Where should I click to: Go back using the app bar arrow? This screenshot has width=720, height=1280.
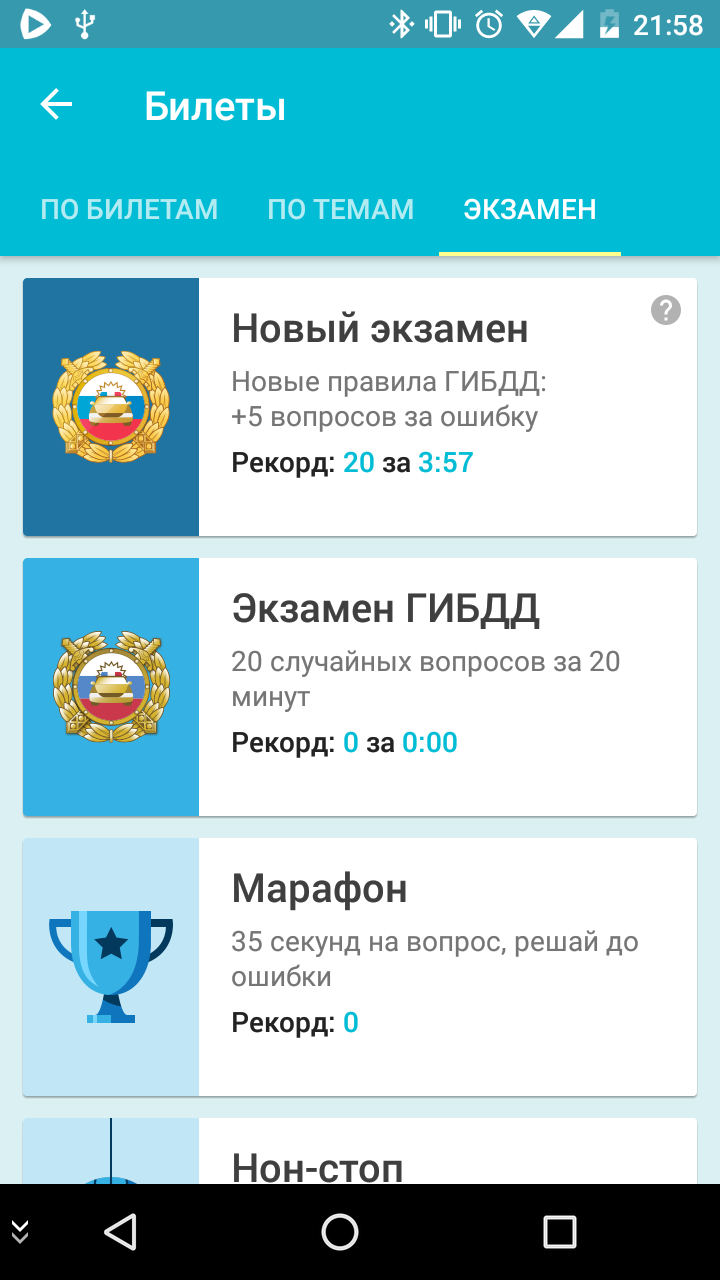56,105
